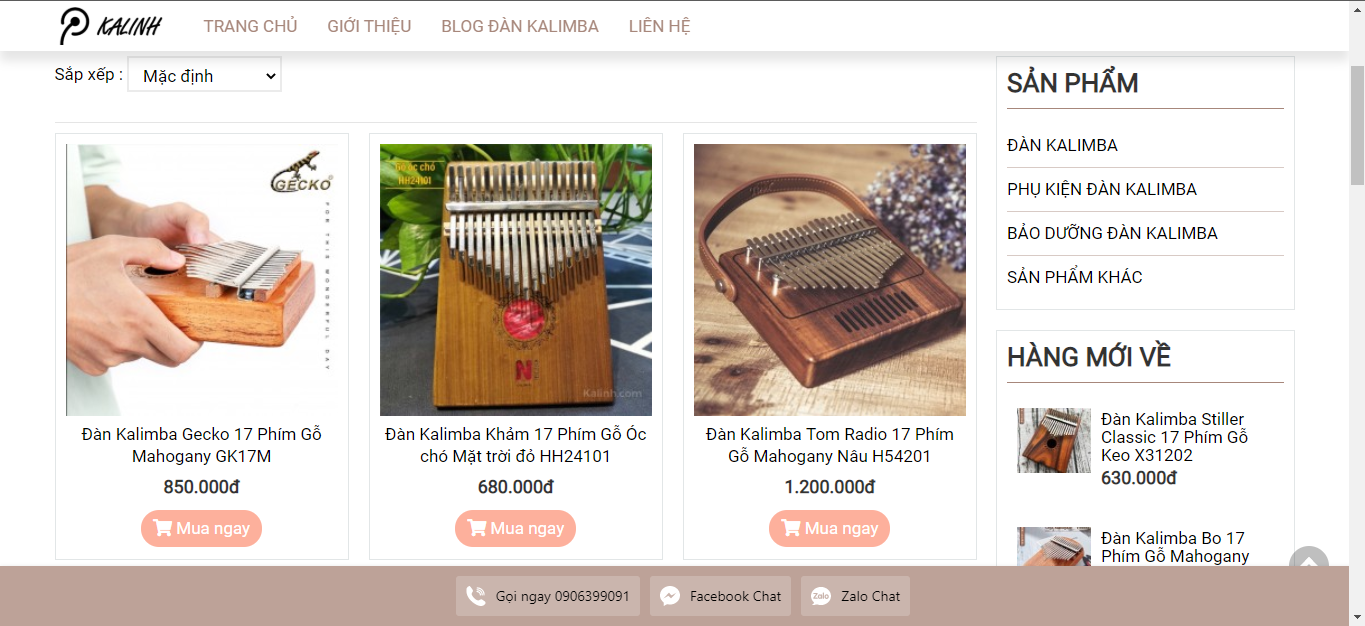Start a Zalo Chat

click(x=855, y=596)
